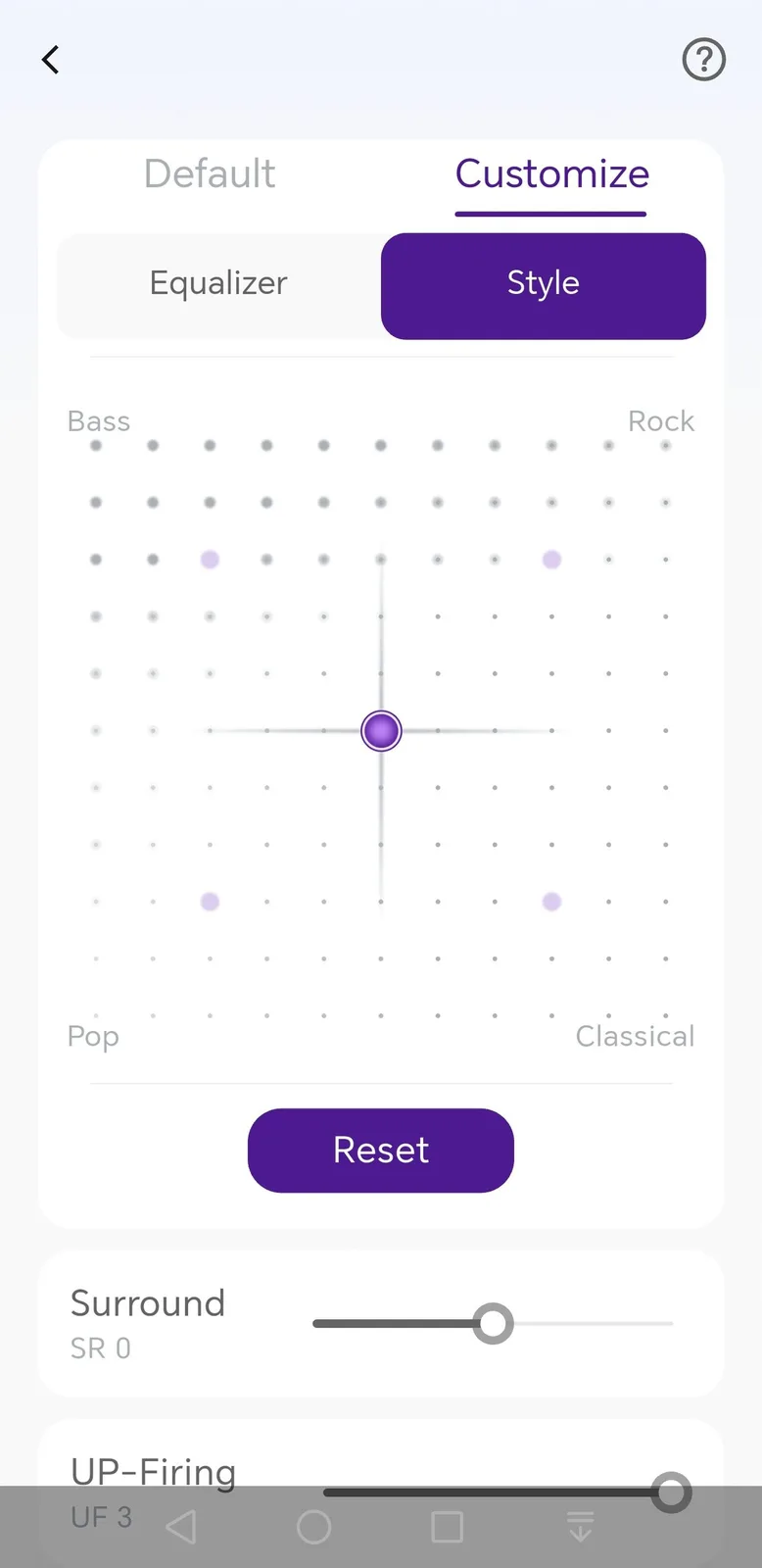Tap the system home button
Screen dimensions: 762x1568
pyautogui.click(x=313, y=1527)
